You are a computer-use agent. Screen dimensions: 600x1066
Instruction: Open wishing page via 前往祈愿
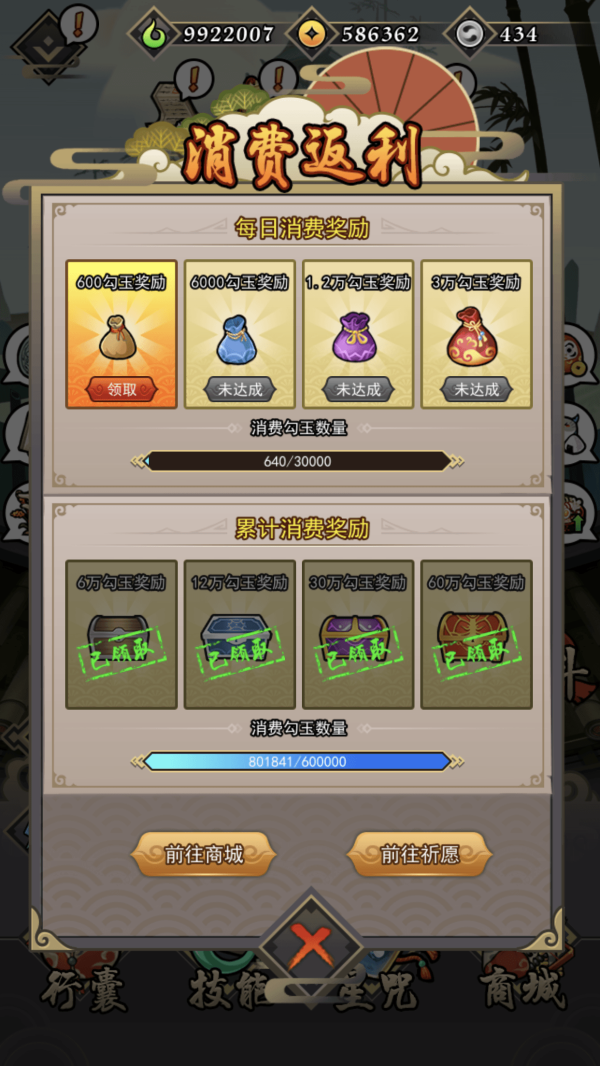click(420, 855)
